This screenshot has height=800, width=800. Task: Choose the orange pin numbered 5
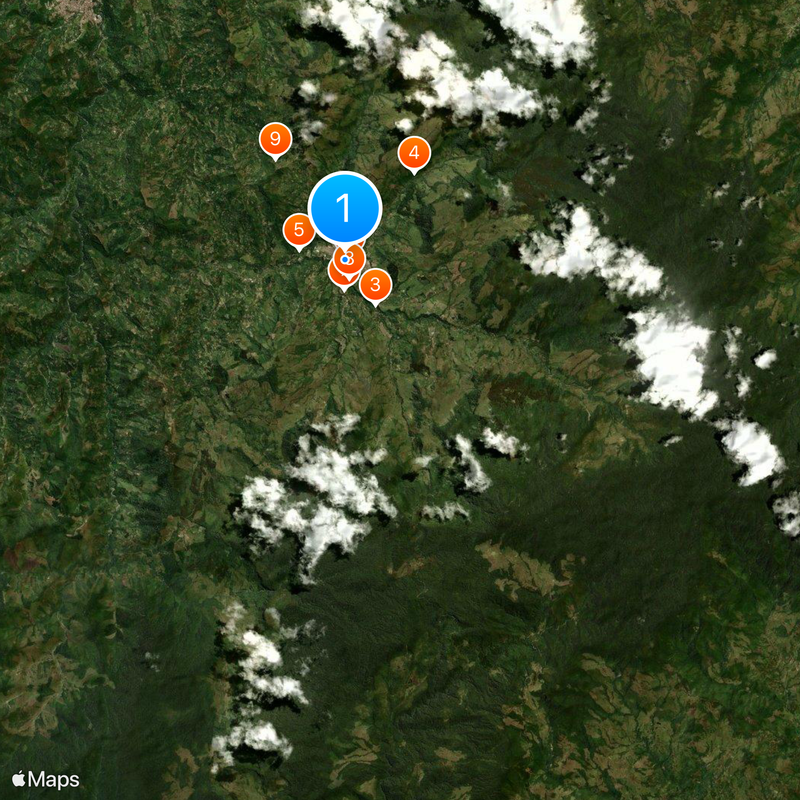[298, 230]
